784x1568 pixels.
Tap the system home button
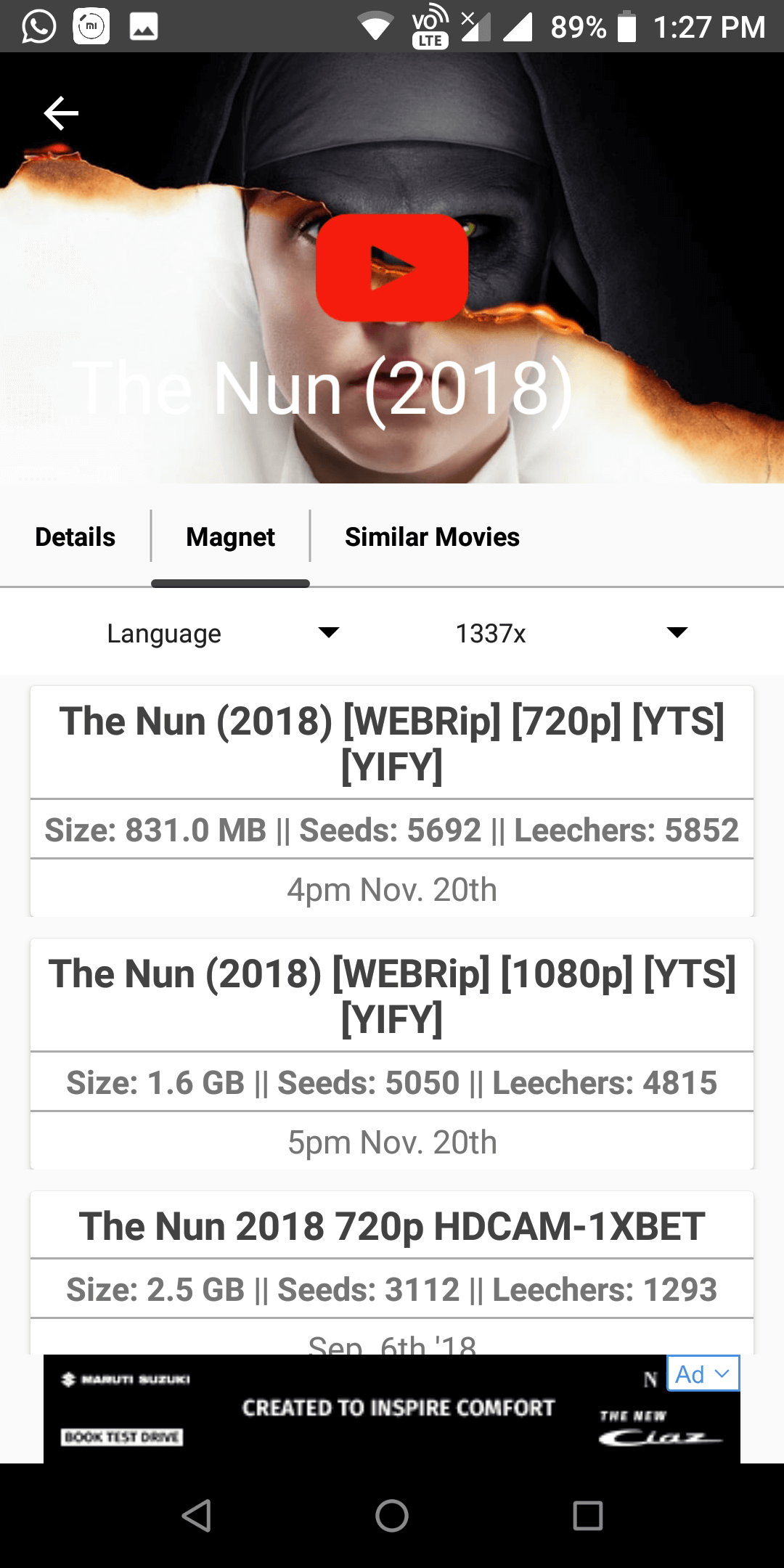pos(392,1516)
